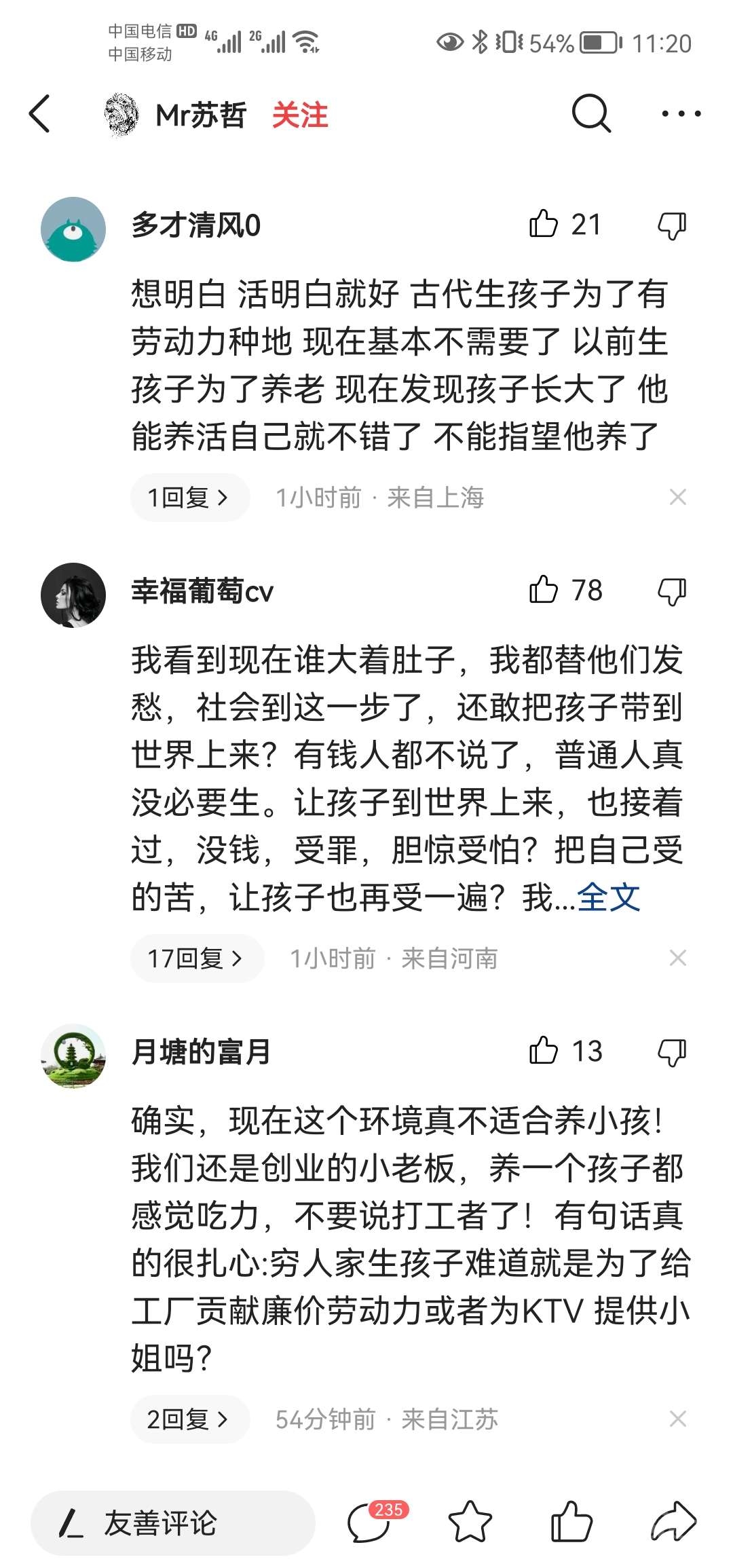The height and width of the screenshot is (1568, 733).
Task: Like the comment by 幸福葡萄cv
Action: [x=544, y=590]
